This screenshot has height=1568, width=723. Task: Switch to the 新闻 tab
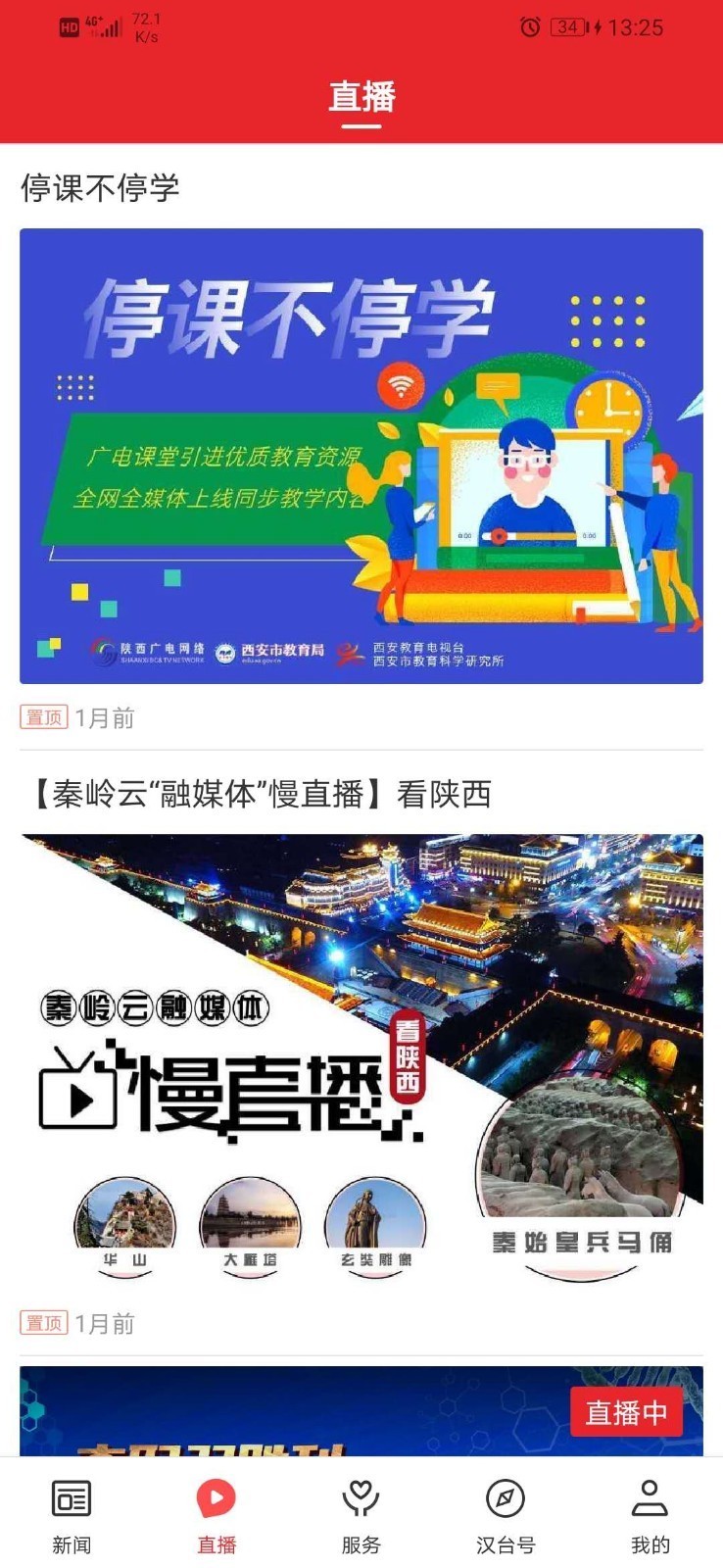click(x=72, y=1516)
